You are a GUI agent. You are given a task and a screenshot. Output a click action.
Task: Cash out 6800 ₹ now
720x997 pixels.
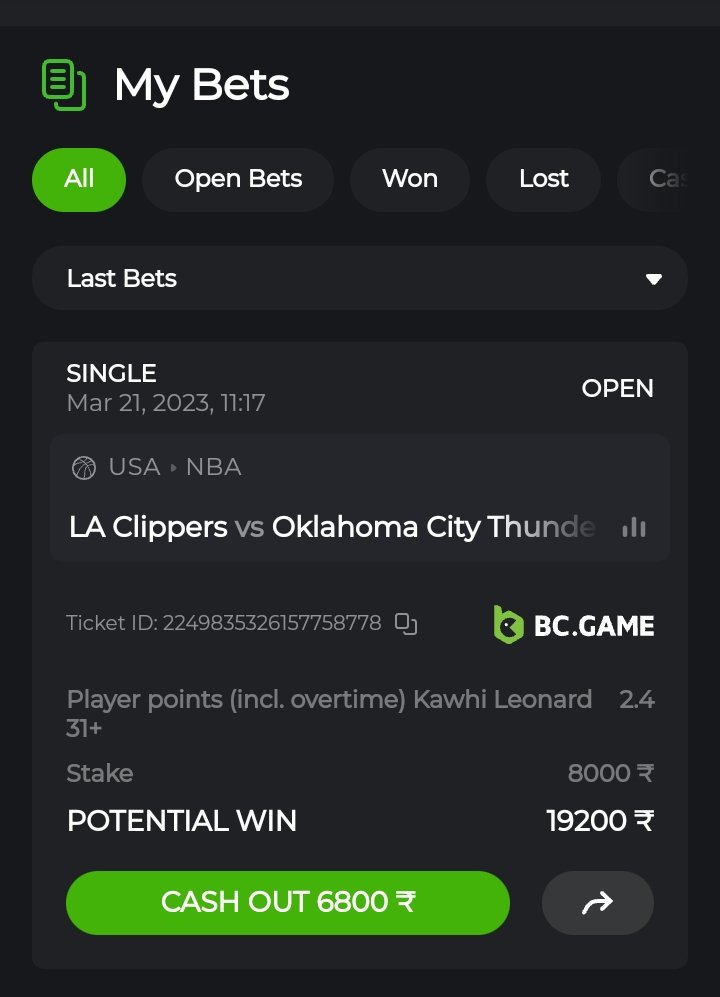click(288, 903)
